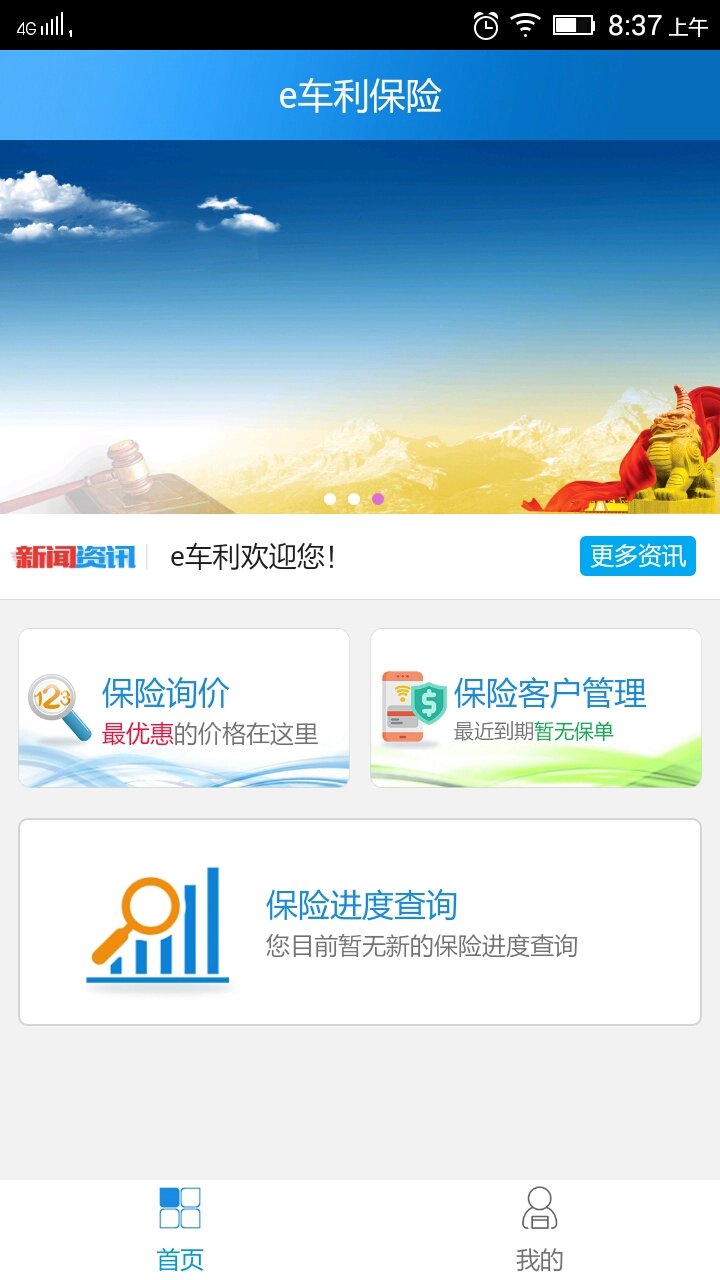This screenshot has width=720, height=1280.
Task: Select the first carousel indicator dot
Action: [330, 497]
